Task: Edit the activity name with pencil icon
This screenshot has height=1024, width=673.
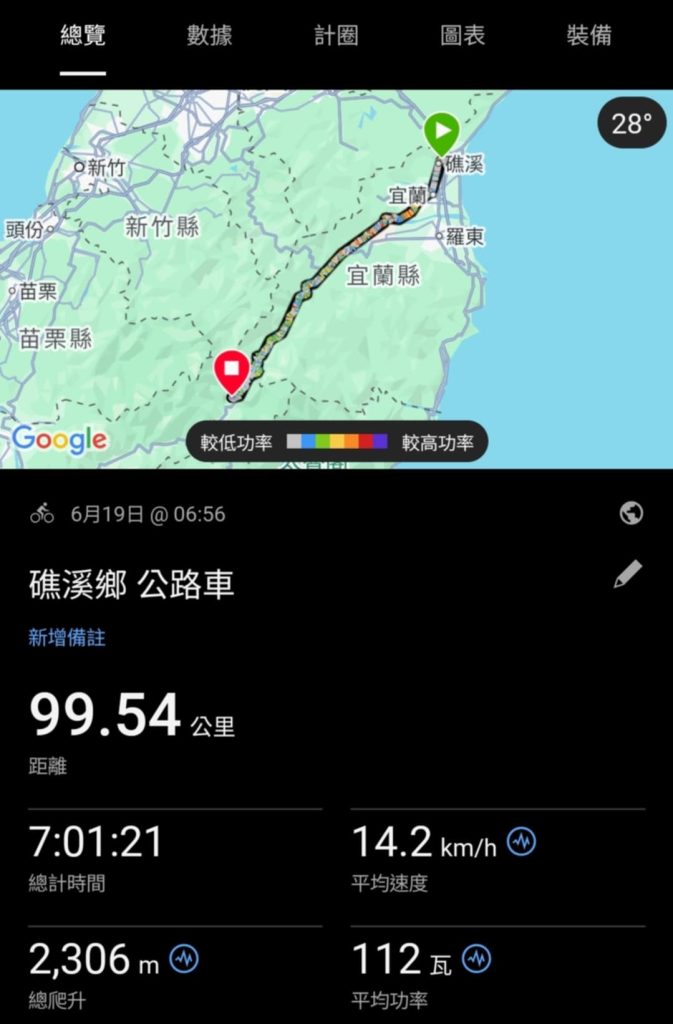Action: pos(628,574)
